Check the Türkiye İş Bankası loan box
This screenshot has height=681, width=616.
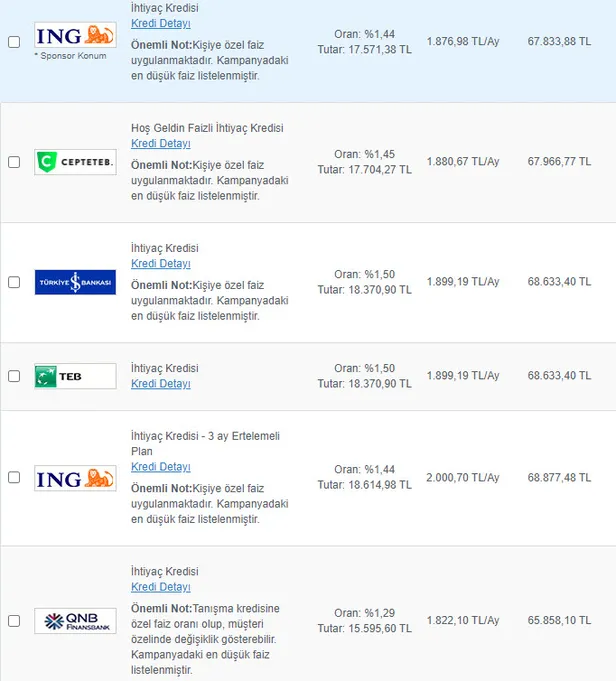point(14,282)
